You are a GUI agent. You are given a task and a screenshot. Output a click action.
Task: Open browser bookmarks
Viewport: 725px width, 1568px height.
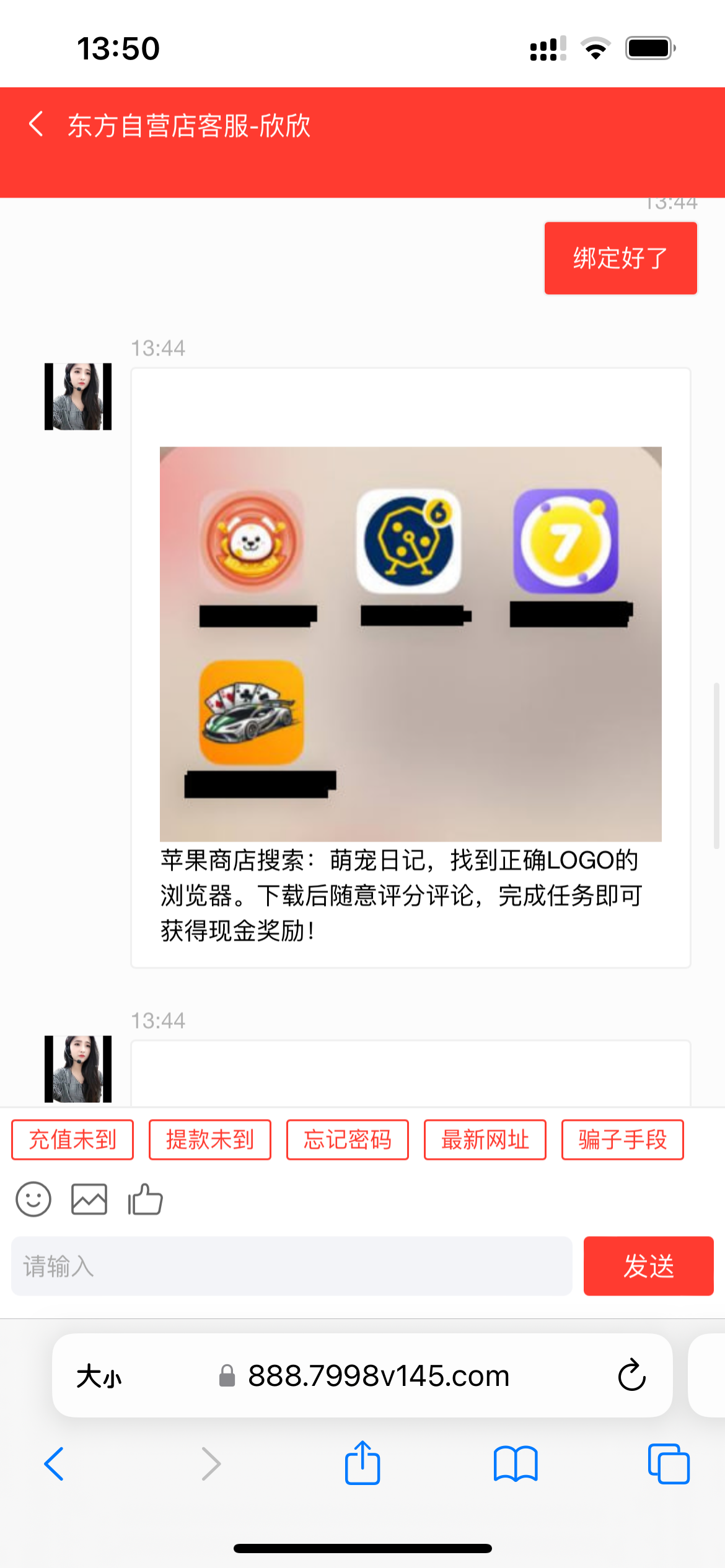tap(516, 1464)
